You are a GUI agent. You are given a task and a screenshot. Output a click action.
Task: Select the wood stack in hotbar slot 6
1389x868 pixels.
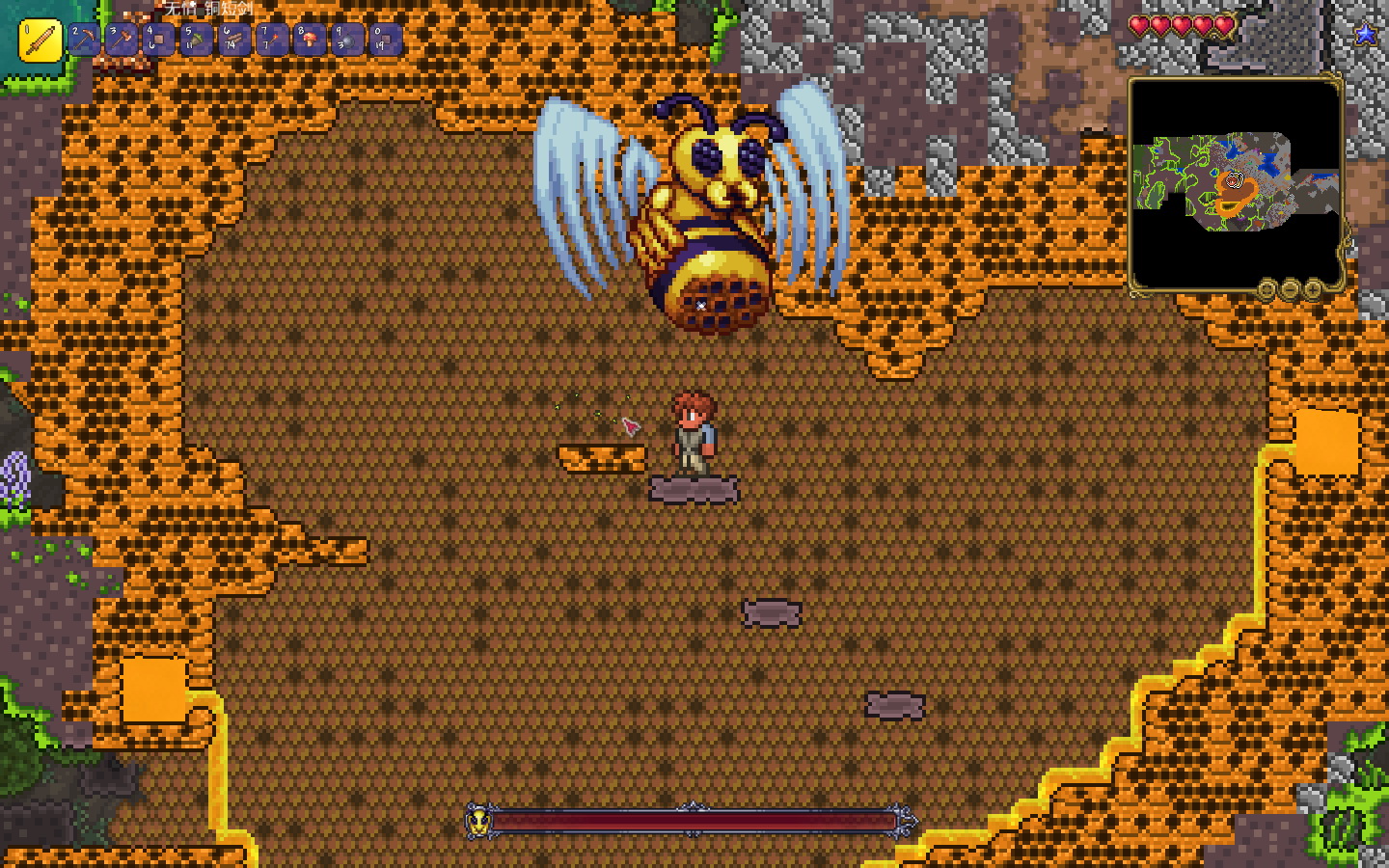[235, 41]
